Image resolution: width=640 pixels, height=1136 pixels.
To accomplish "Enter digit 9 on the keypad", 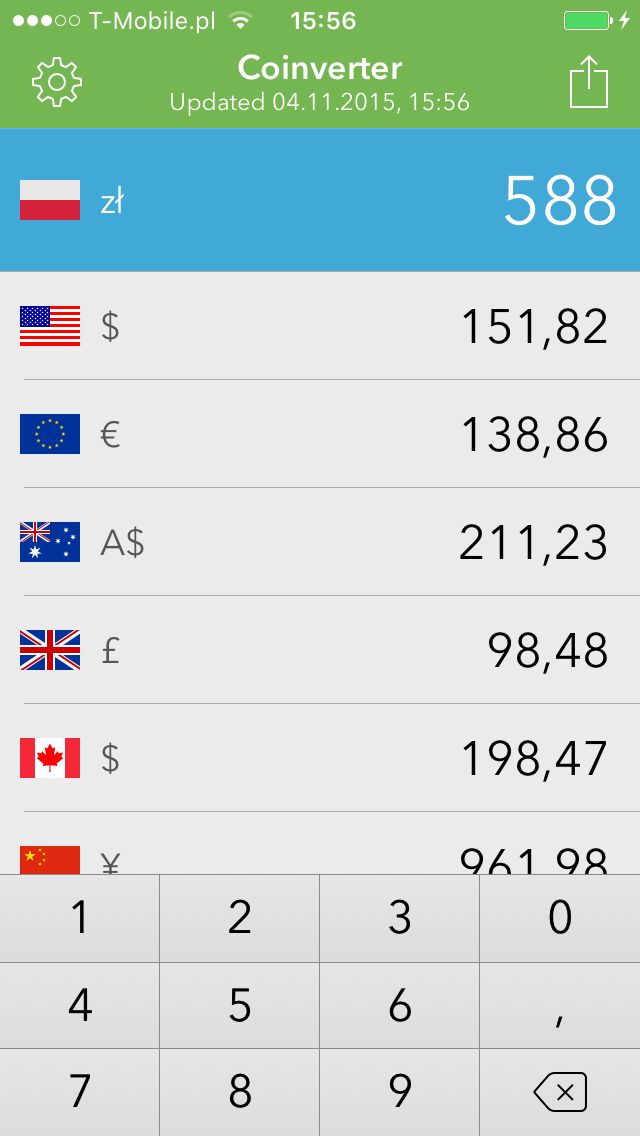I will [399, 1093].
